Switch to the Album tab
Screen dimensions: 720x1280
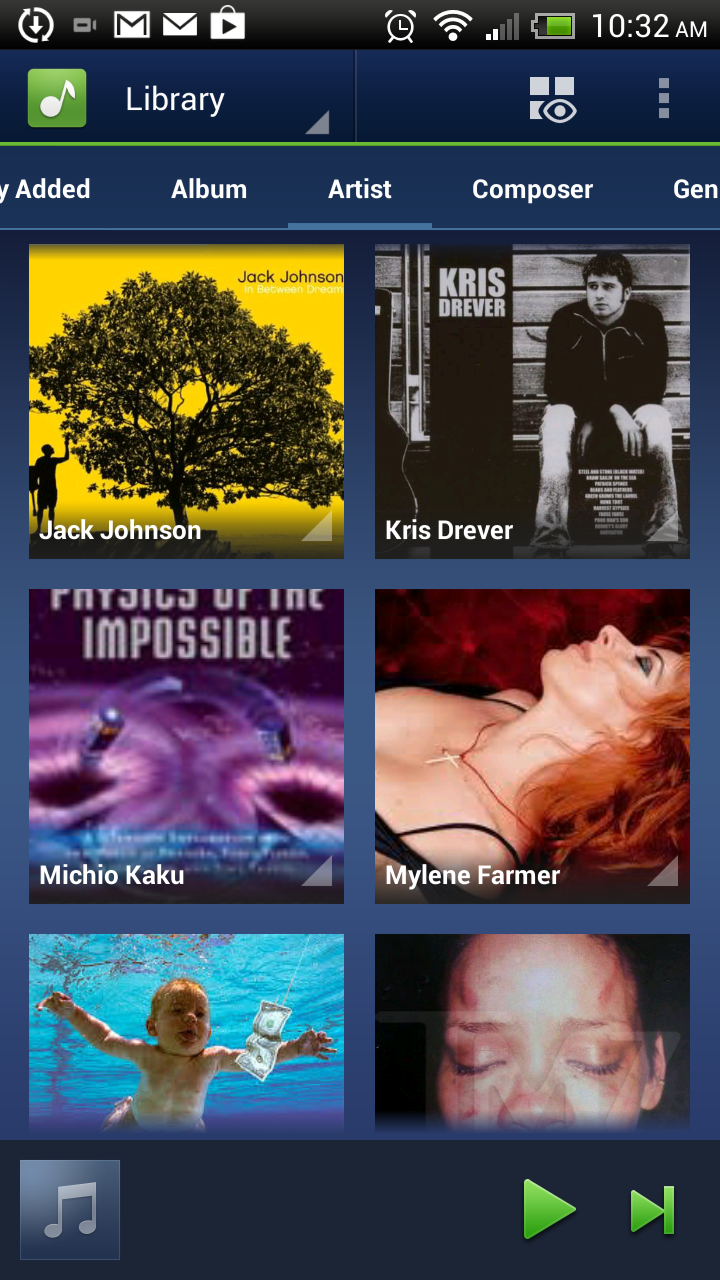point(209,189)
